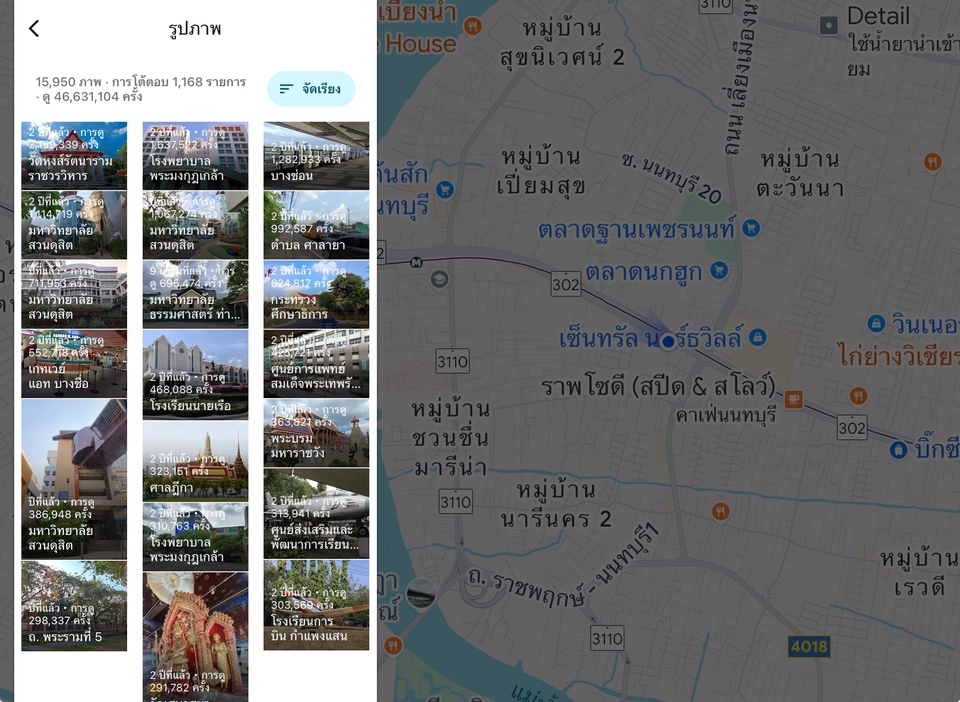The image size is (960, 702).
Task: Open the ศูนย์ส่งเสริมและพัฒนาการเรียน photo
Action: (x=316, y=513)
